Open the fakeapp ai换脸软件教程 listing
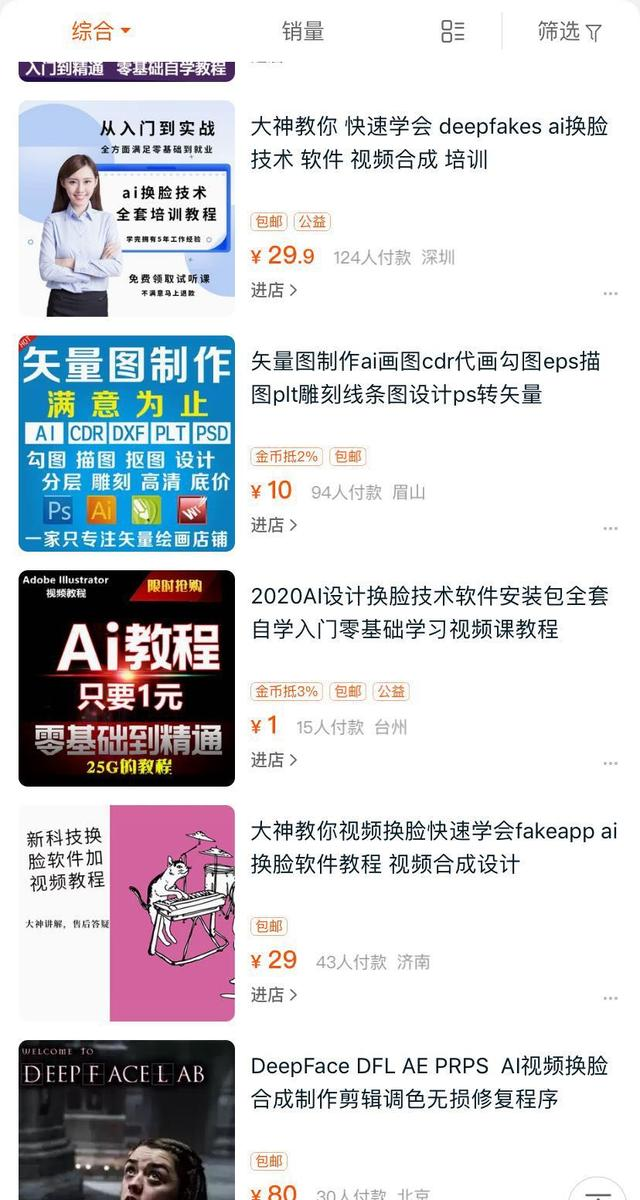 pyautogui.click(x=433, y=847)
